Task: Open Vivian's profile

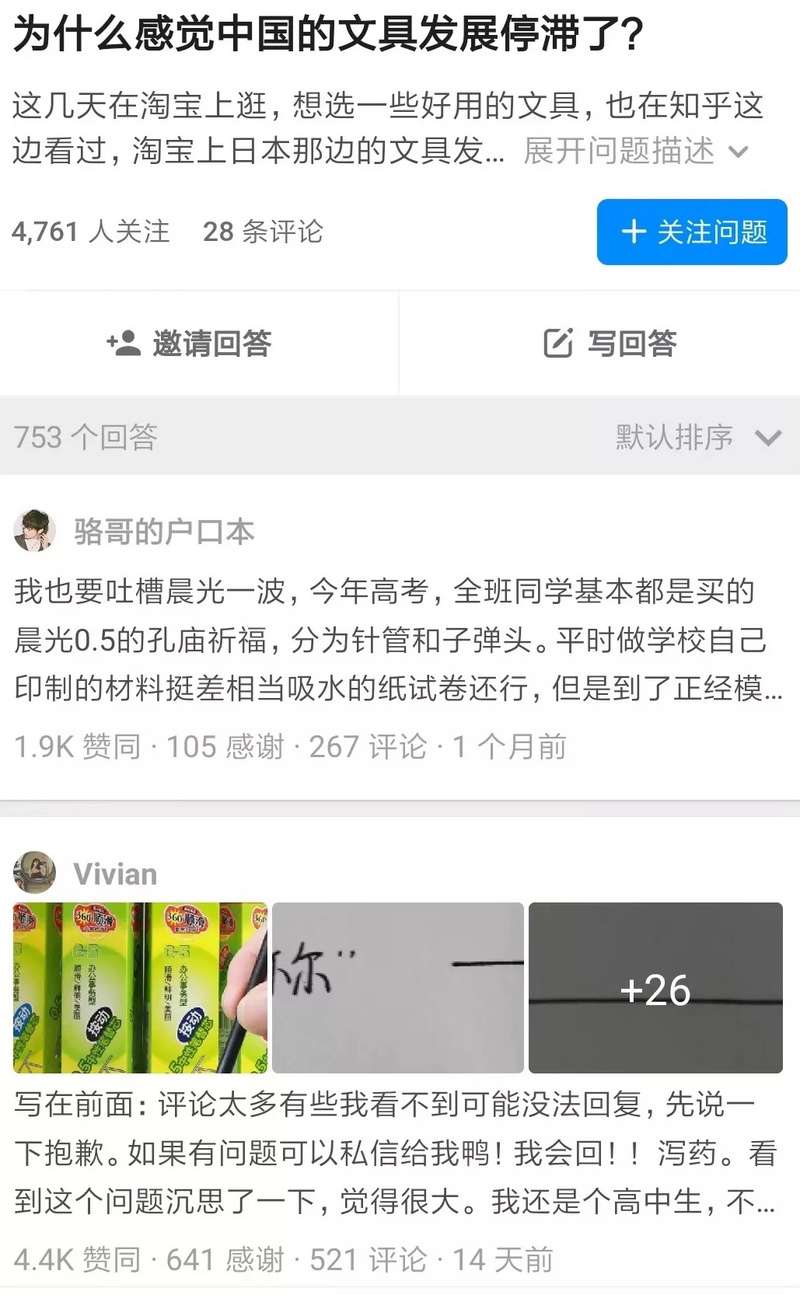Action: (x=115, y=874)
